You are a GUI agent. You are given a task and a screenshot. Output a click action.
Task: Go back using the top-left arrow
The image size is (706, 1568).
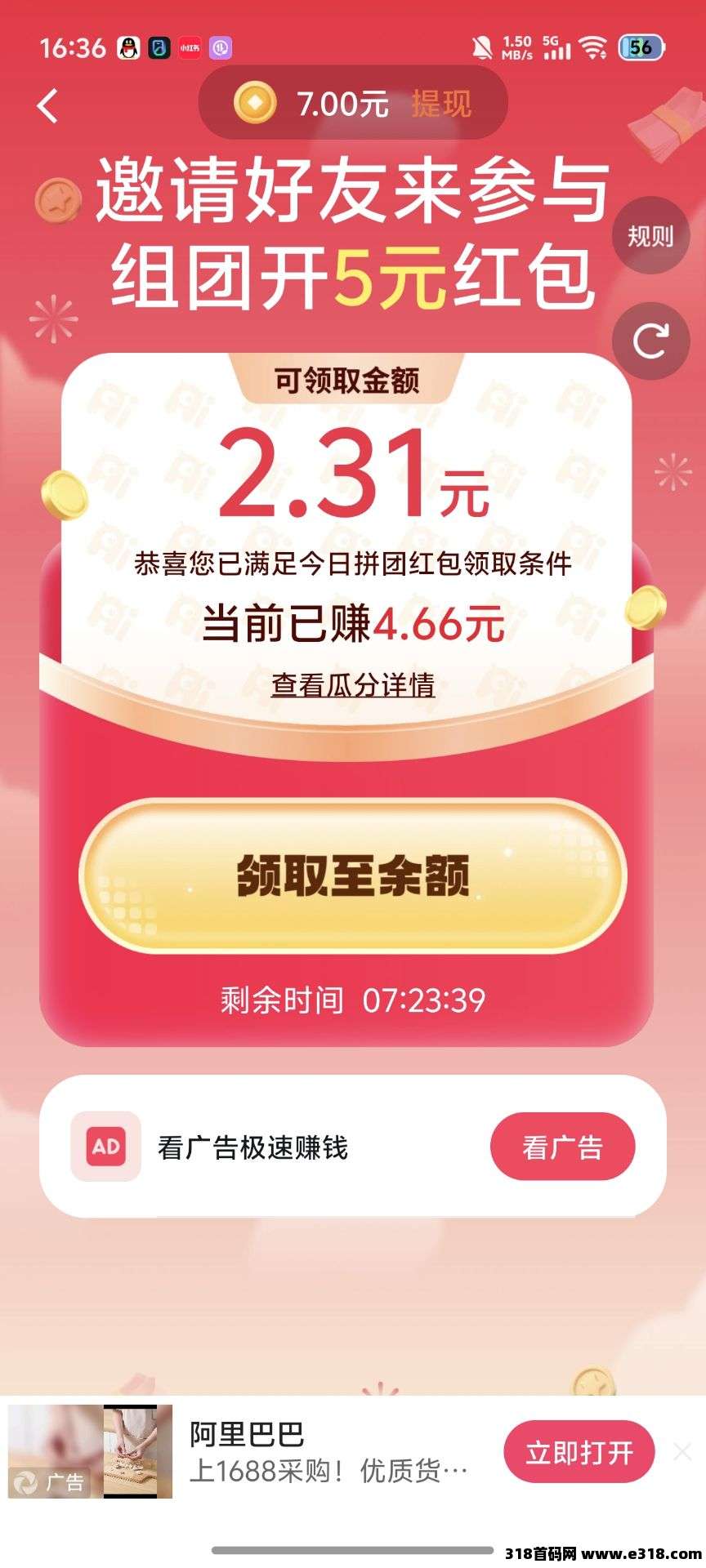pos(48,105)
